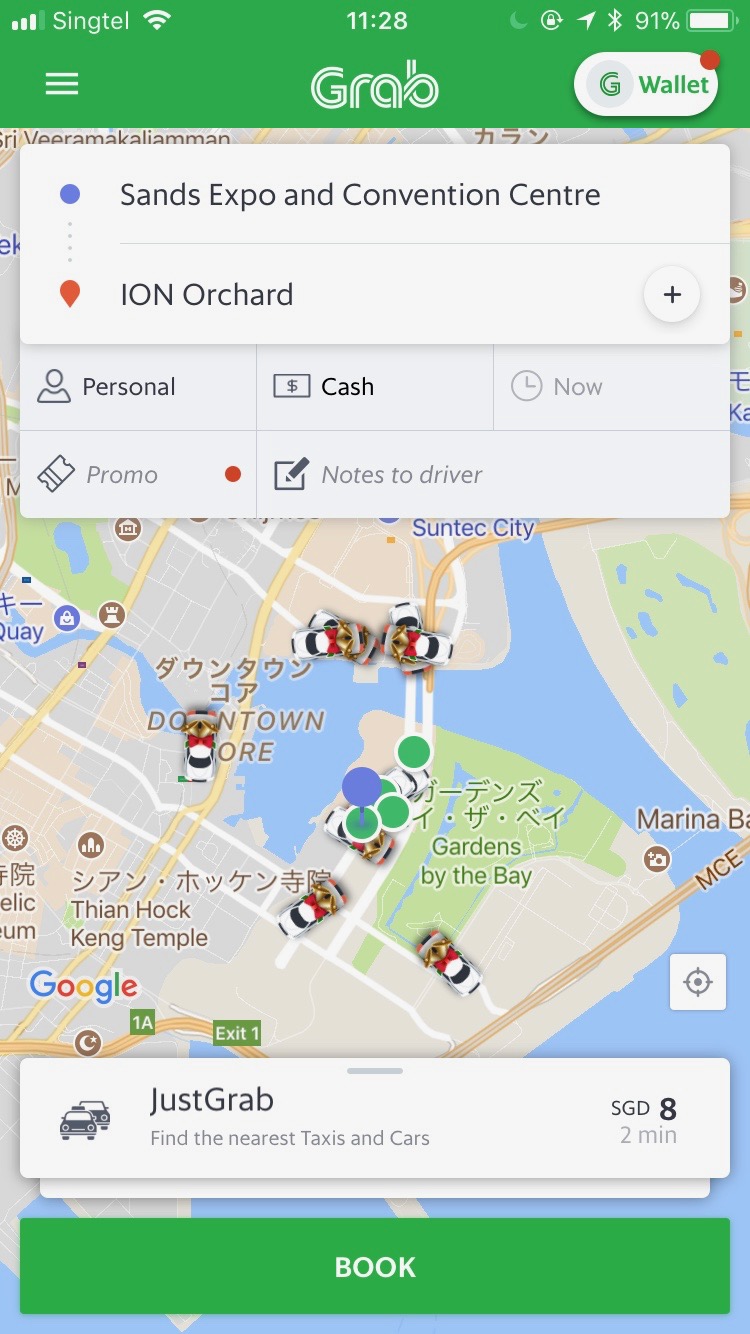Tap BOOK to request the ride
Screen dimensions: 750x1334
point(375,1266)
